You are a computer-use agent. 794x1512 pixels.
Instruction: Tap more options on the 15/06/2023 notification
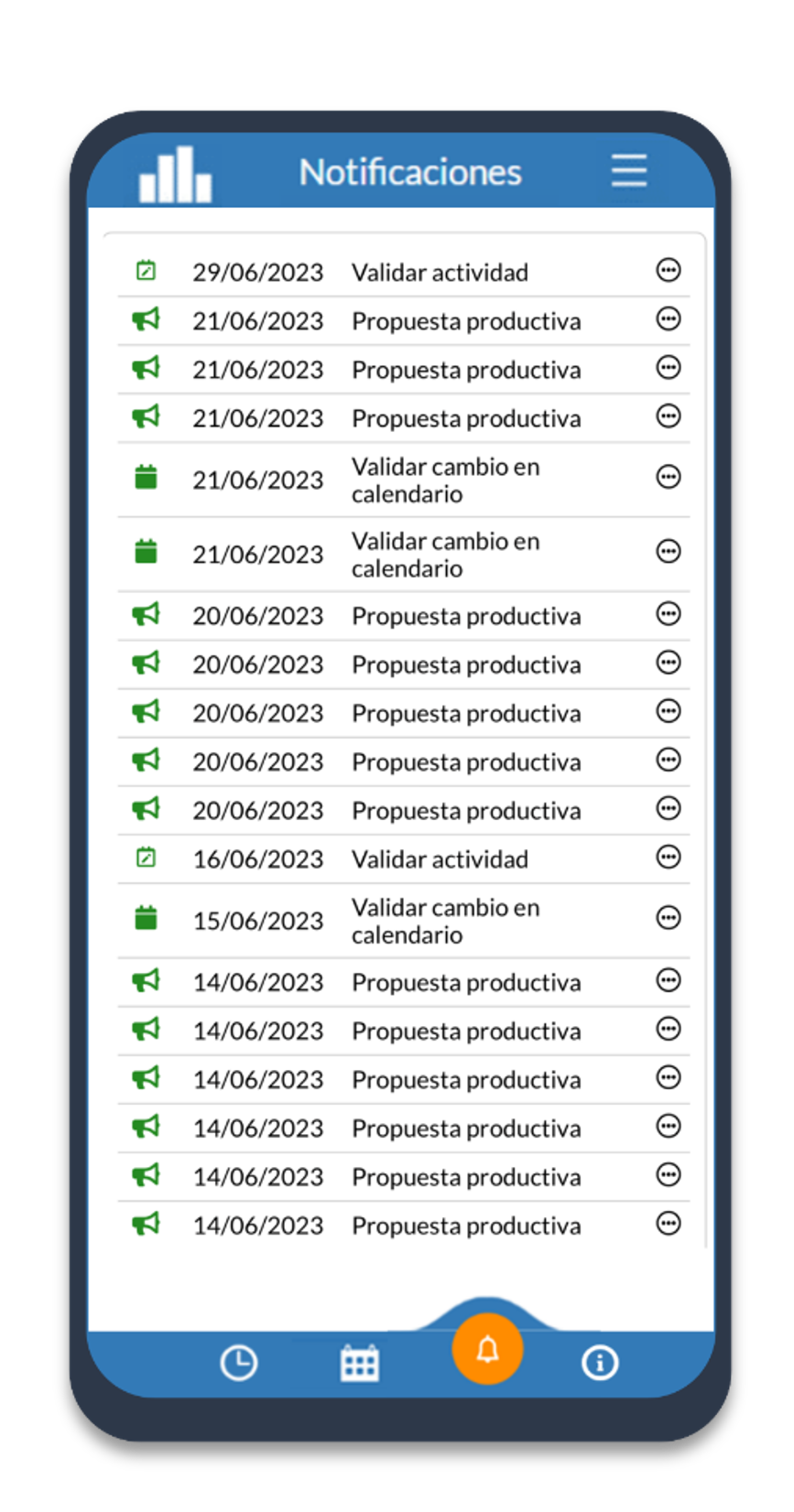[x=669, y=918]
